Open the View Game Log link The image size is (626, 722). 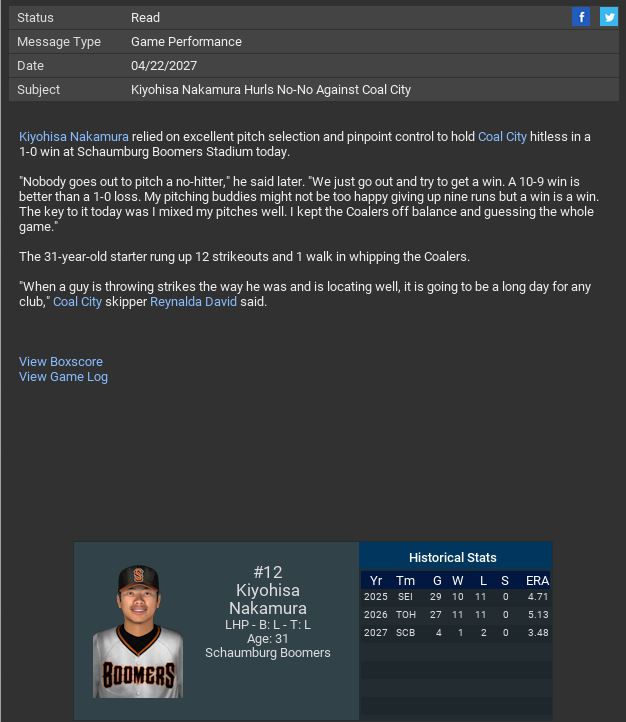(63, 377)
